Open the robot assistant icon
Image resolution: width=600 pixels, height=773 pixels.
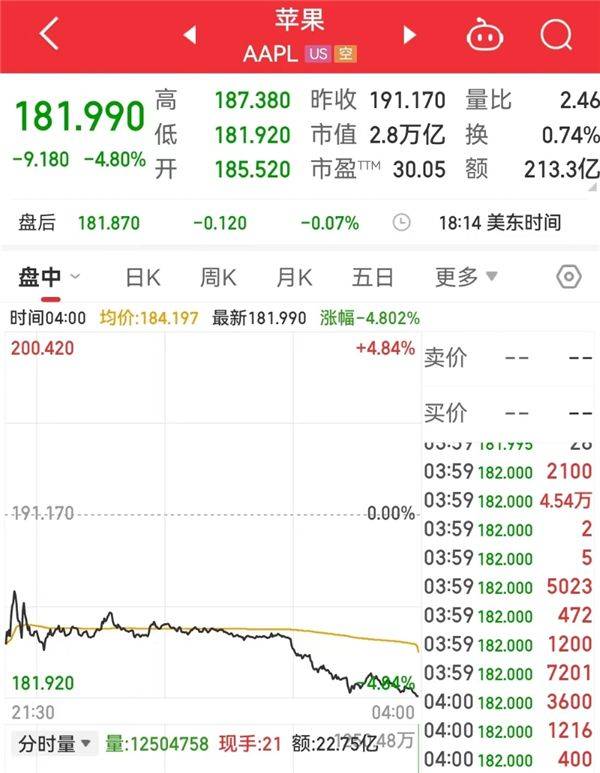coord(485,35)
